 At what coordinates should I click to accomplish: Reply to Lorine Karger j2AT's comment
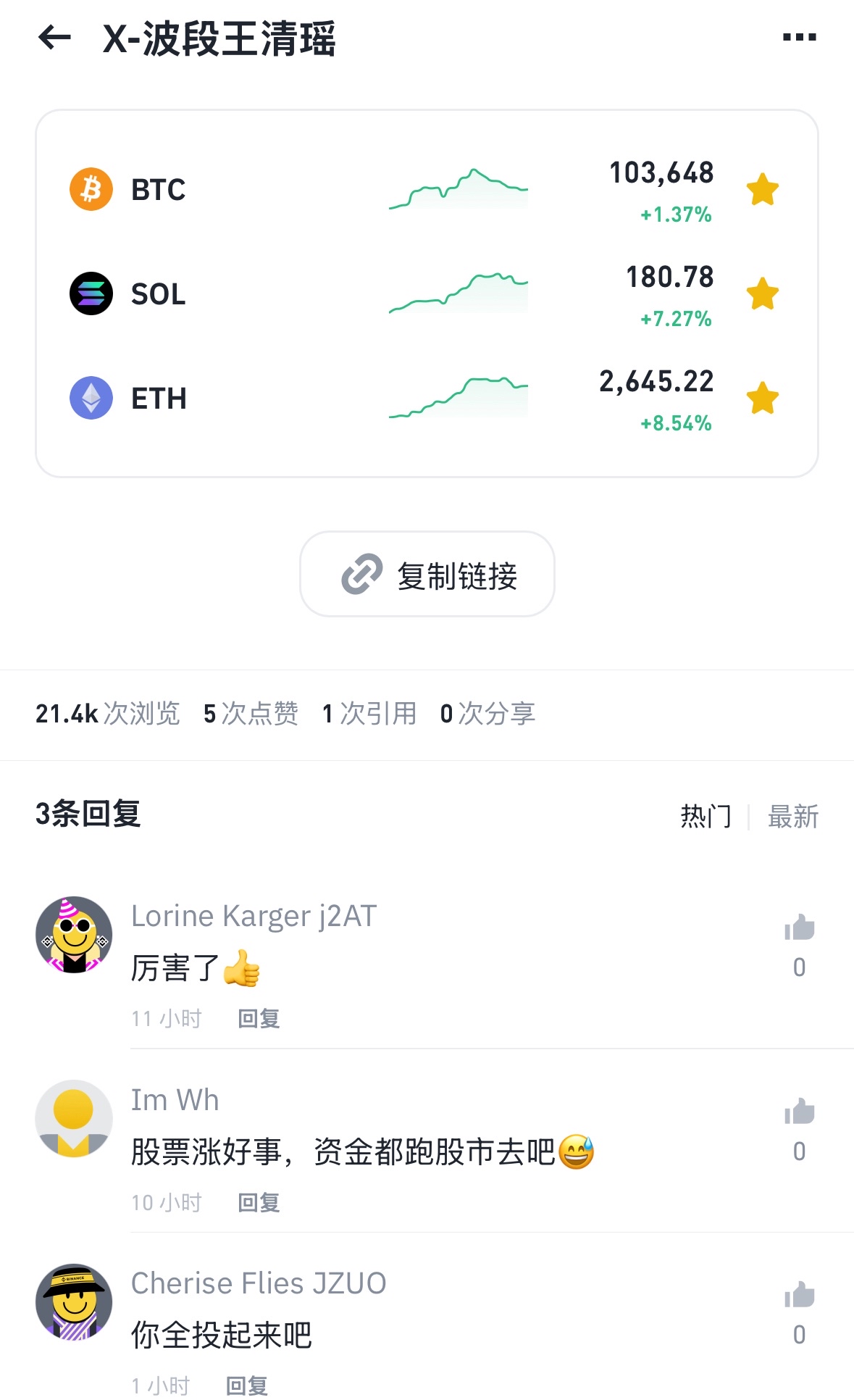coord(259,1019)
